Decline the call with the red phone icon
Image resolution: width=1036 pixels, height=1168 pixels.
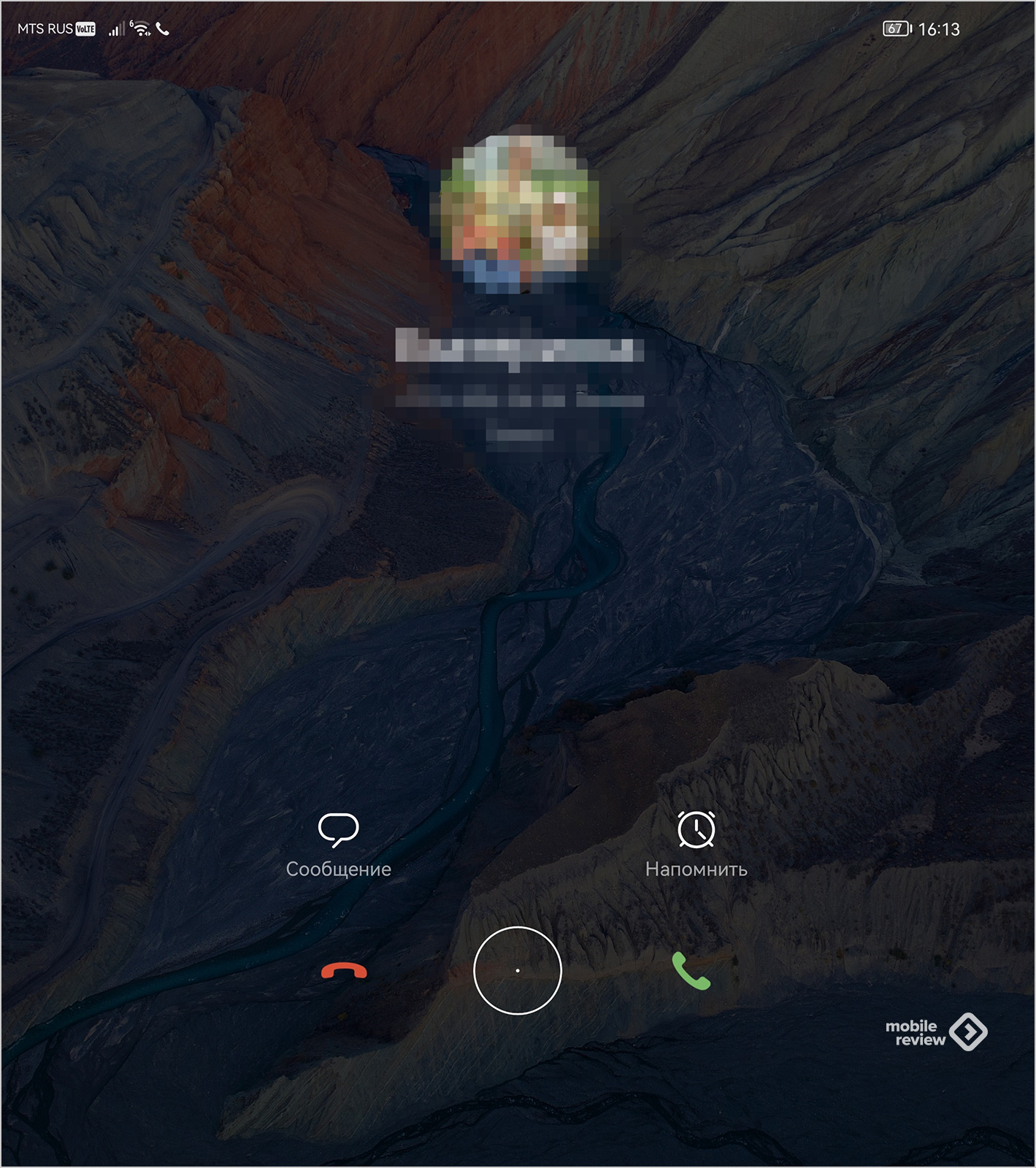click(x=344, y=971)
